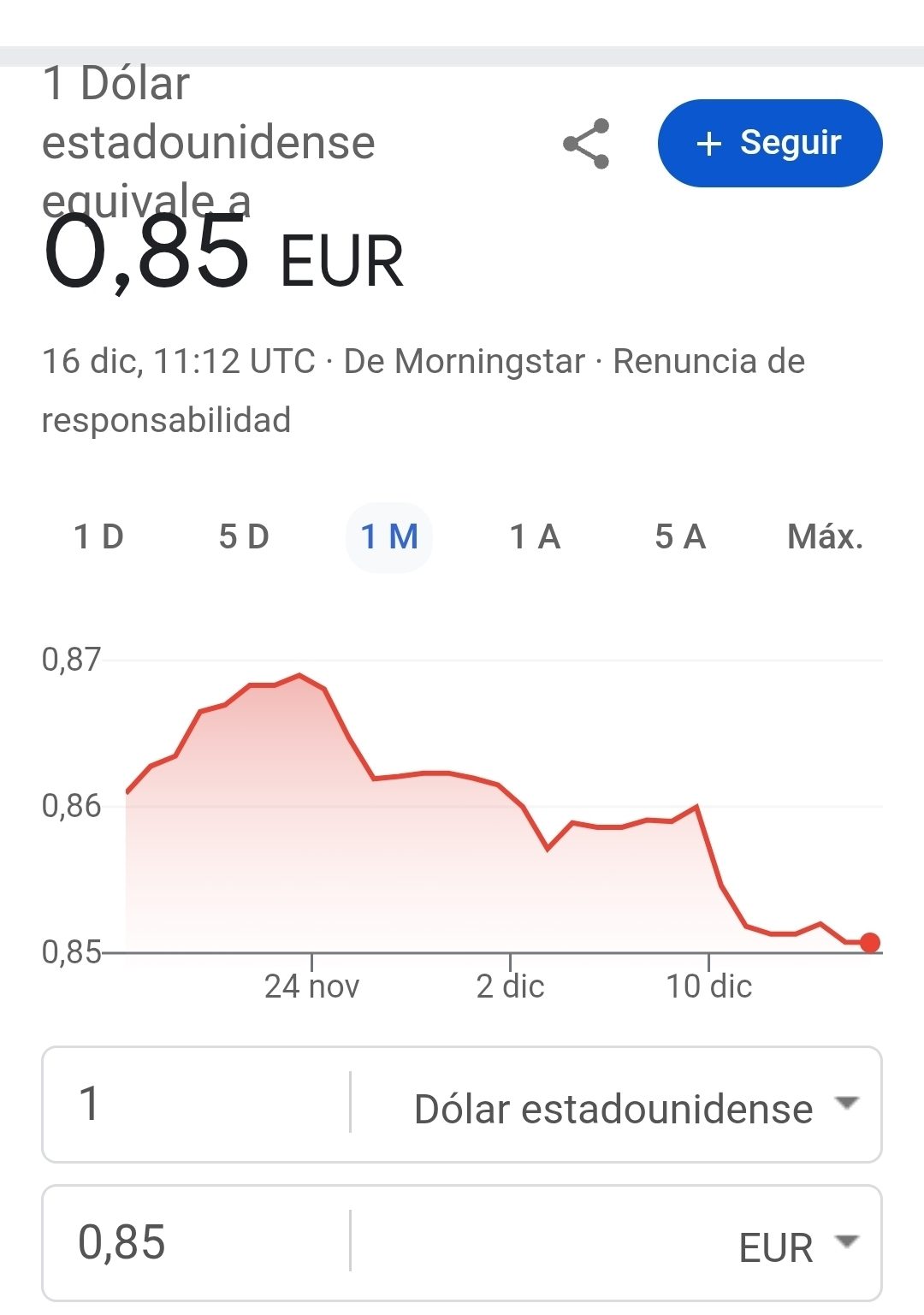Tap the Seguir button
924x1315 pixels.
tap(769, 144)
